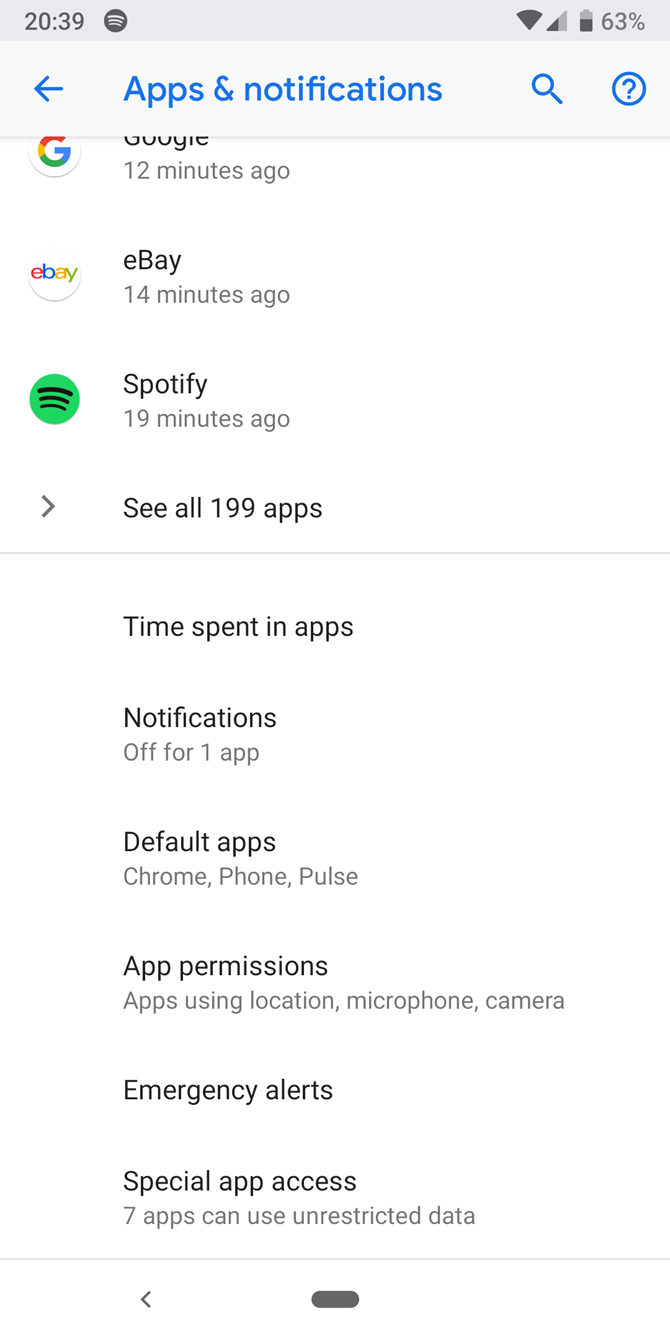
Task: Open Spotify app info
Action: (x=206, y=400)
